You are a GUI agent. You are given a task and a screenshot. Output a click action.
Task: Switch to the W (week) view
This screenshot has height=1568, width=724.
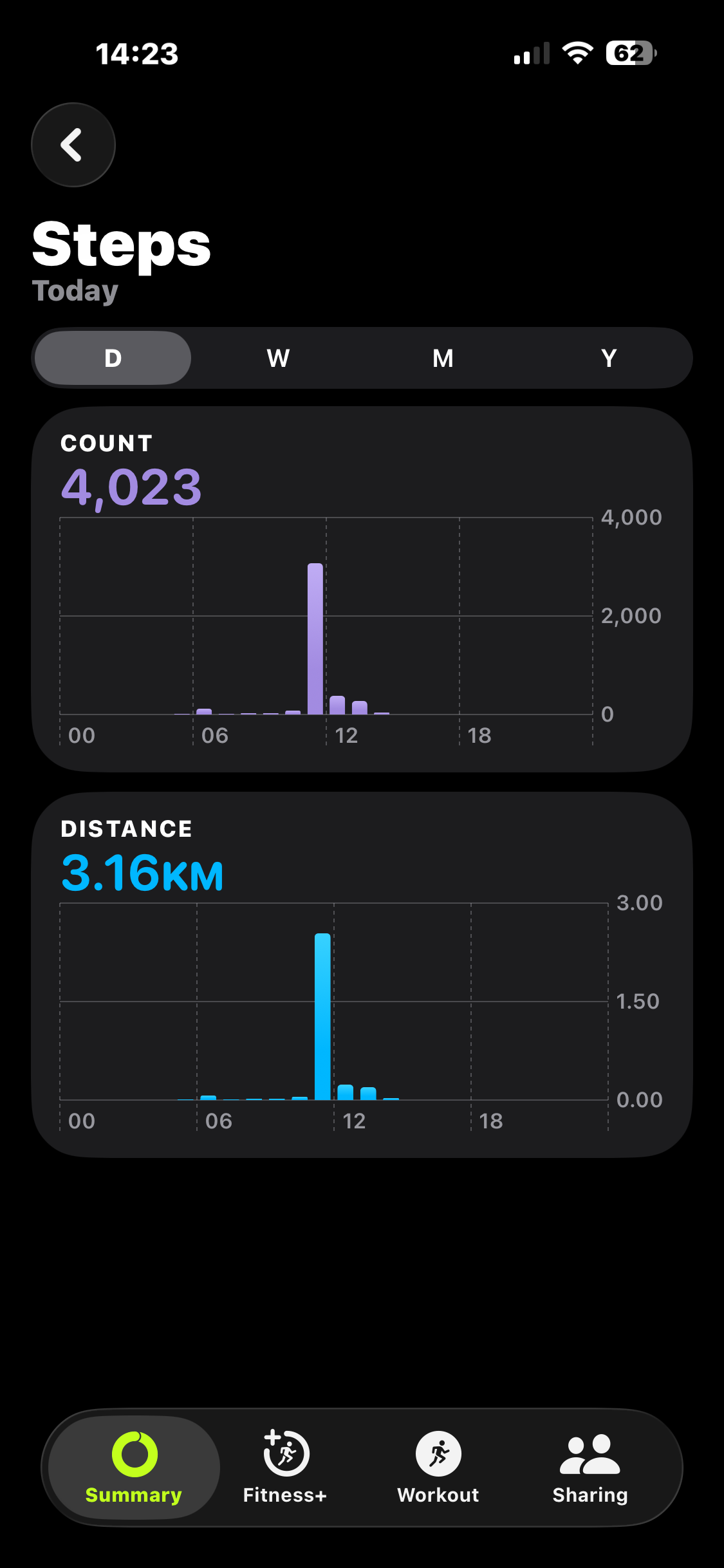click(278, 358)
